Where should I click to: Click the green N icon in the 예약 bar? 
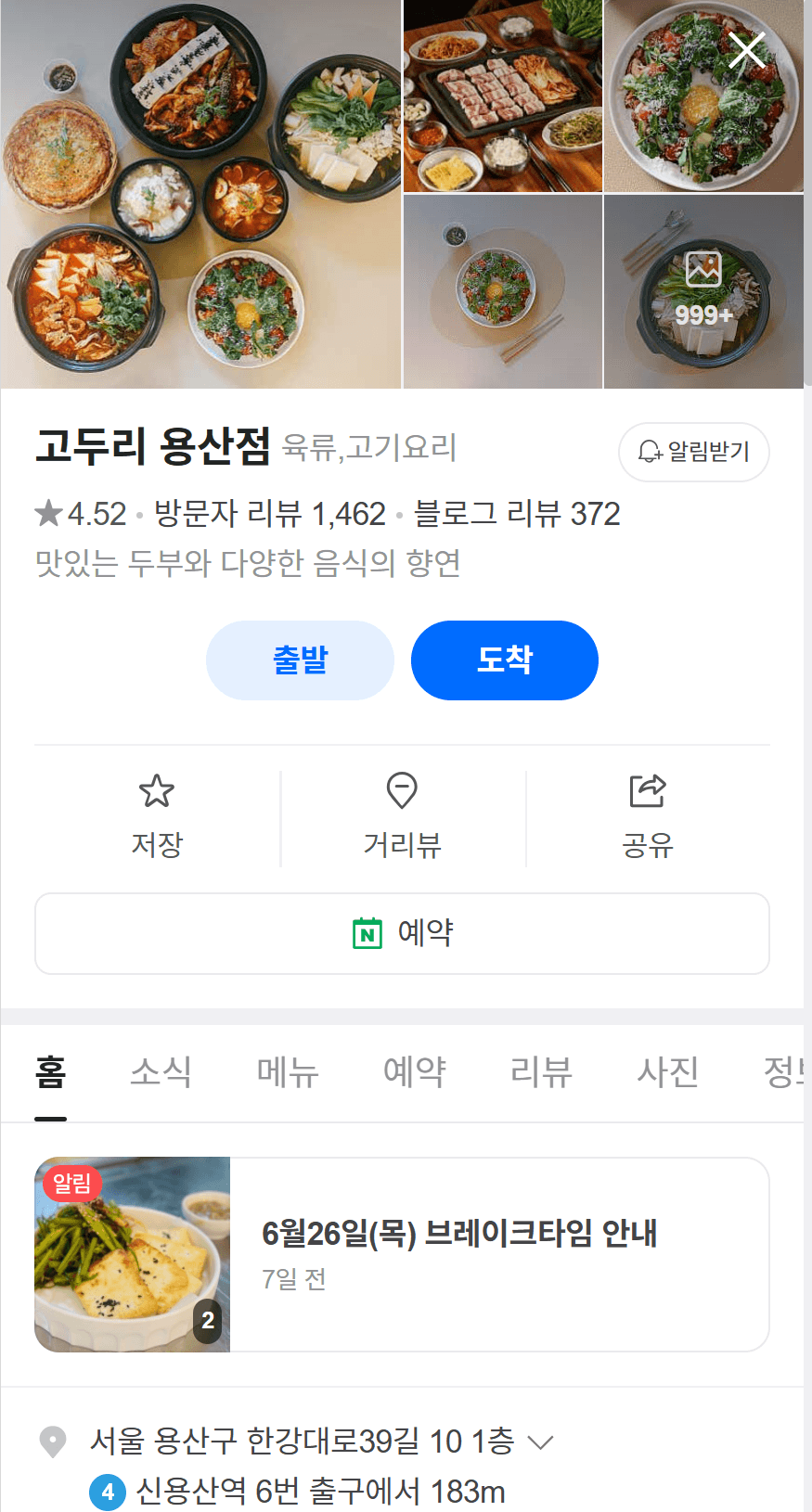pos(369,933)
